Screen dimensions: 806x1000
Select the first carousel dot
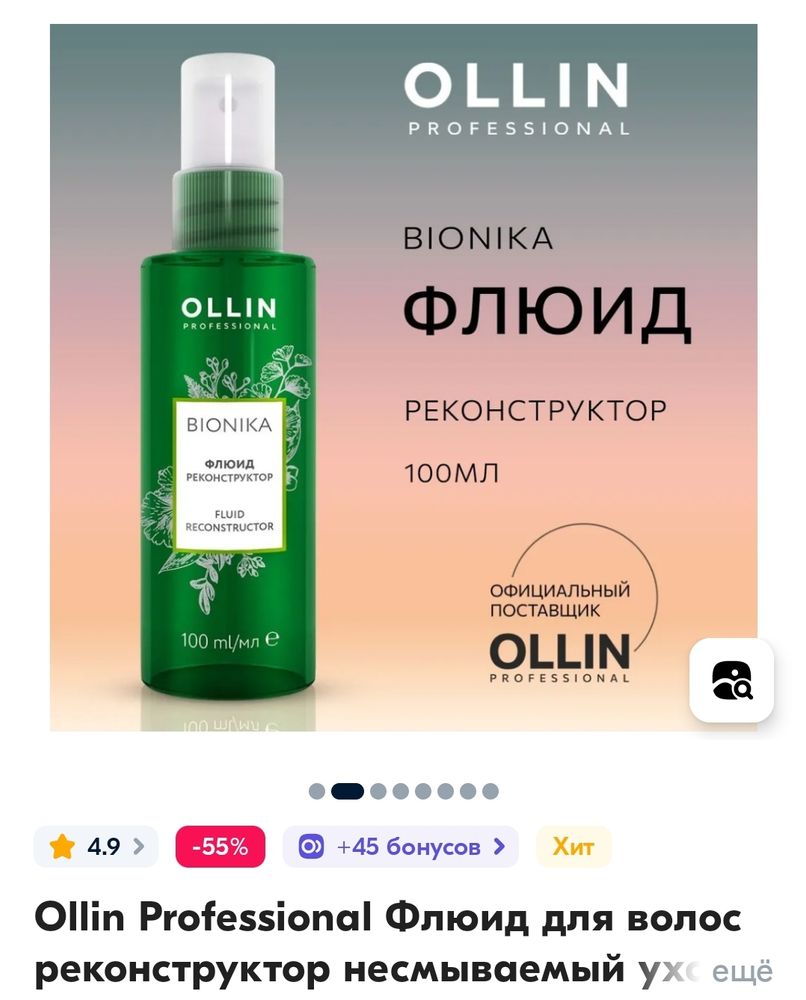pyautogui.click(x=317, y=790)
